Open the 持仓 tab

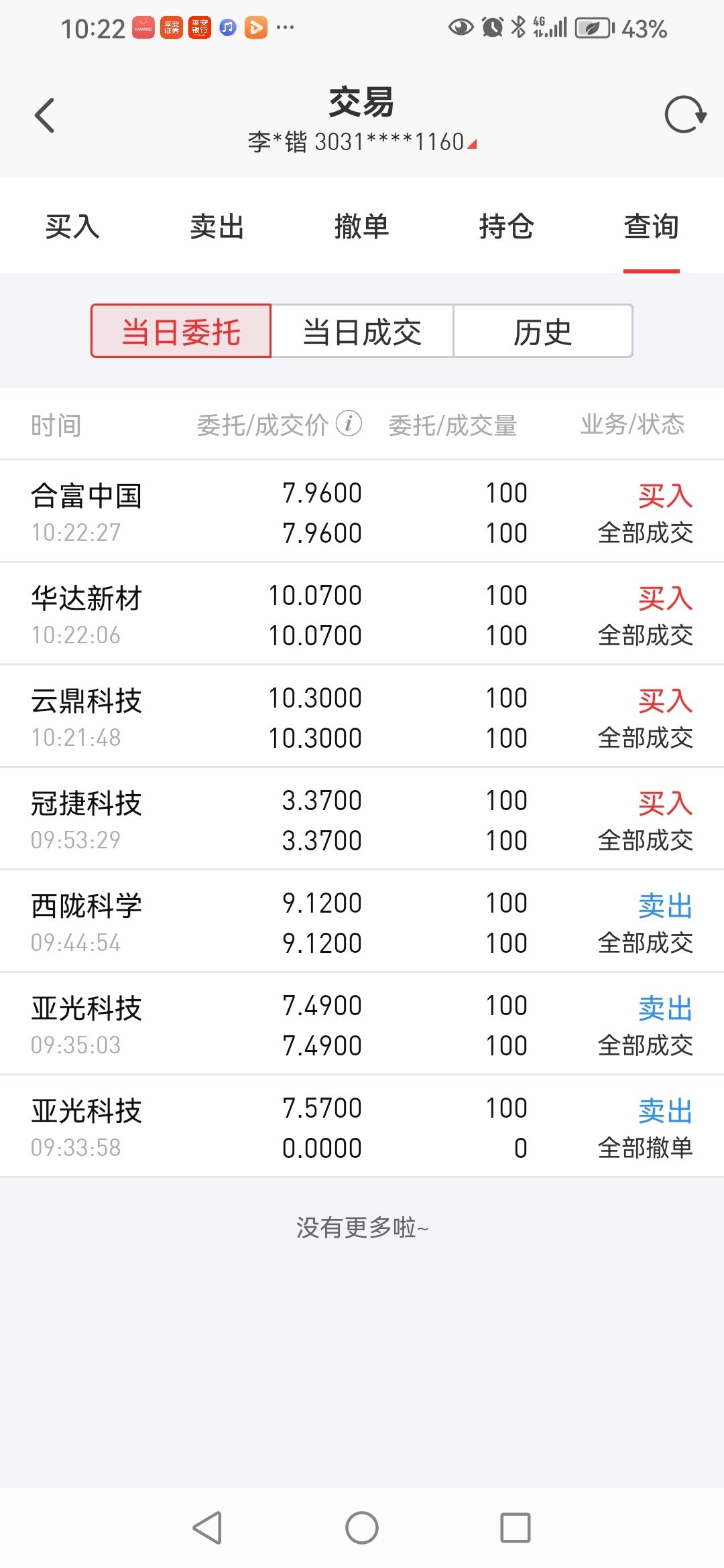click(507, 226)
